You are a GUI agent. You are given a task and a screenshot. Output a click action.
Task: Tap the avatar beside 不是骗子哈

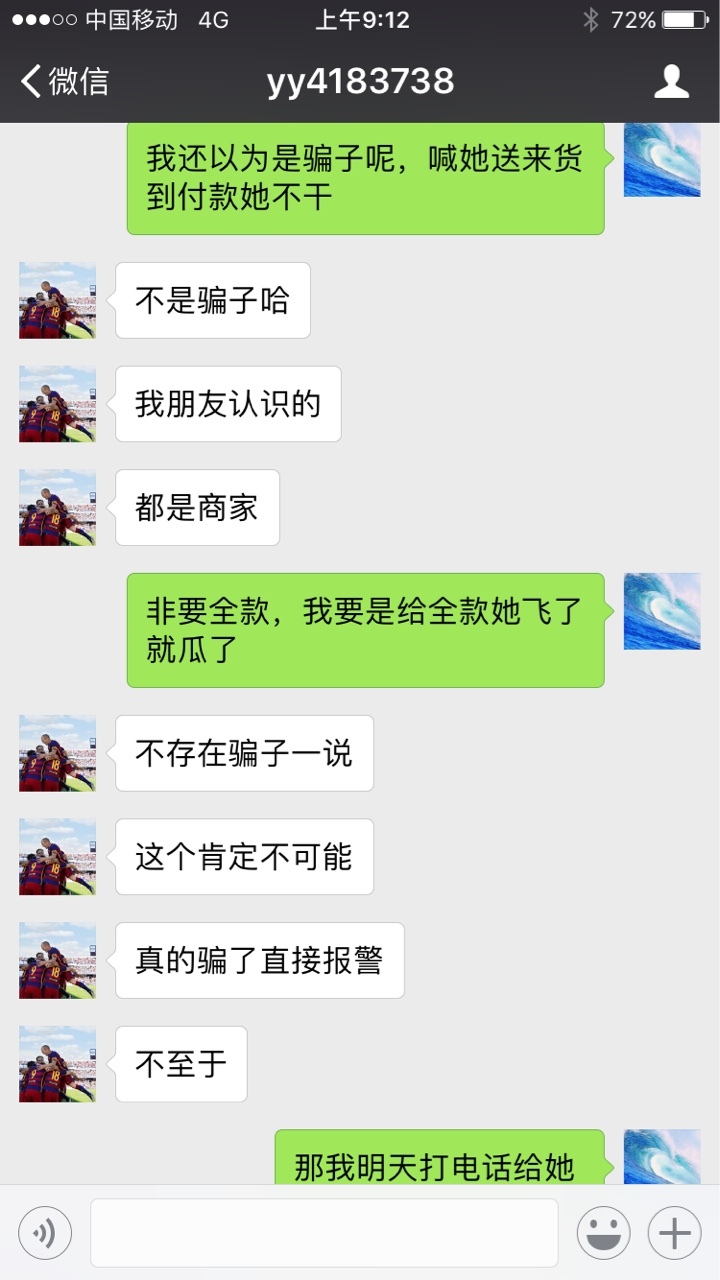click(57, 300)
